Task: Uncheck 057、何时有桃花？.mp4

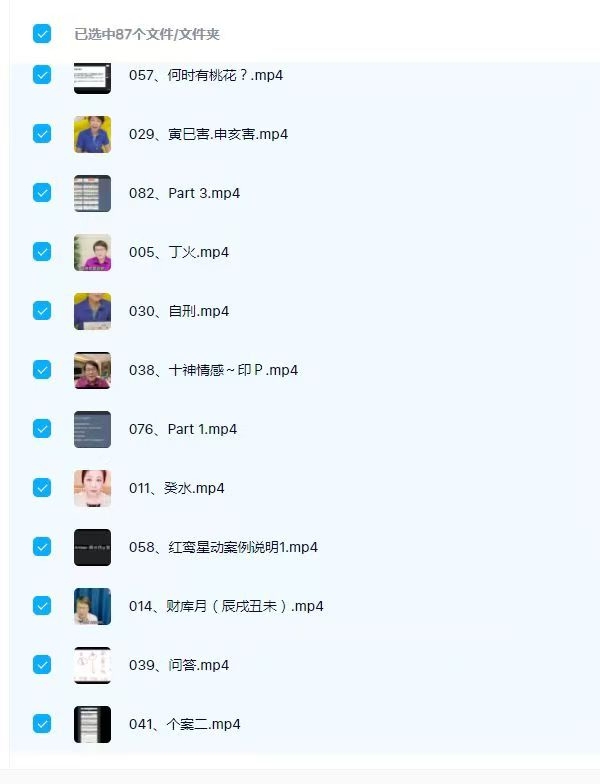Action: click(x=42, y=75)
